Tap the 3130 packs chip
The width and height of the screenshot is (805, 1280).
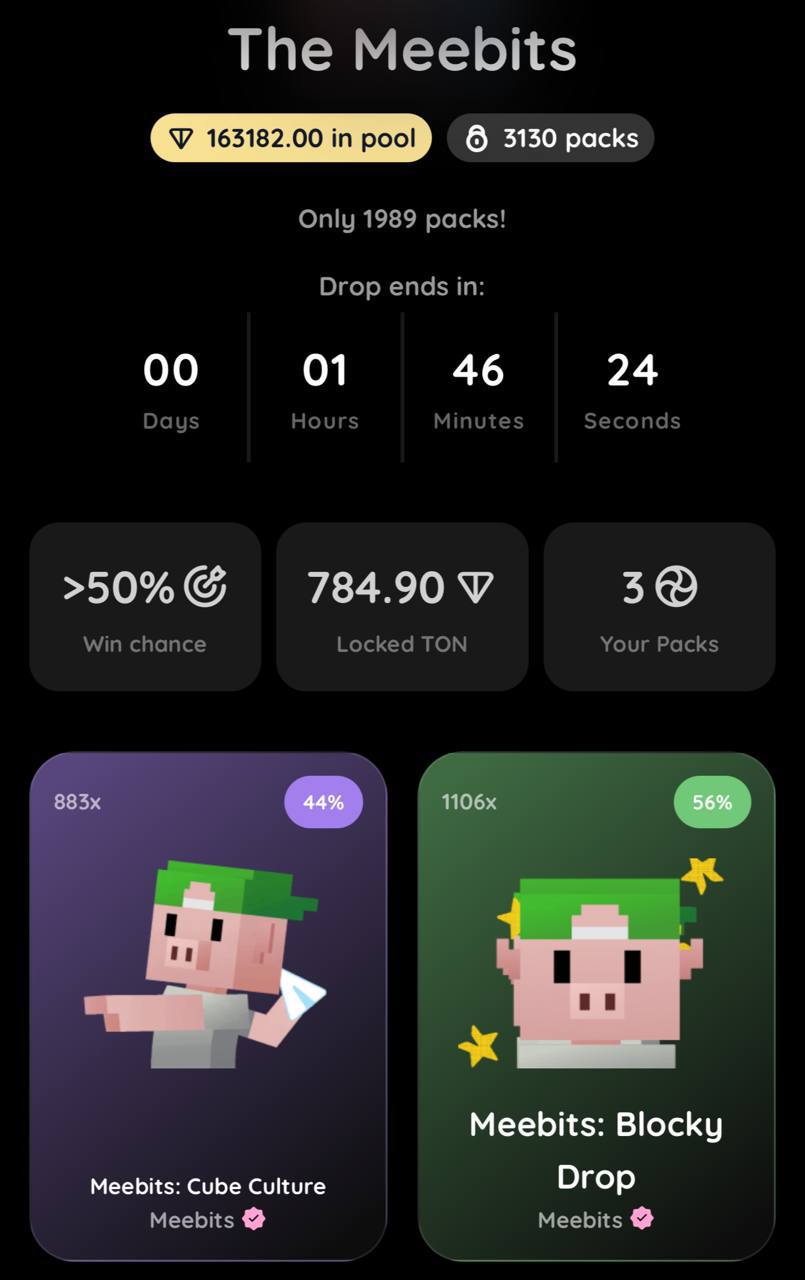point(550,138)
